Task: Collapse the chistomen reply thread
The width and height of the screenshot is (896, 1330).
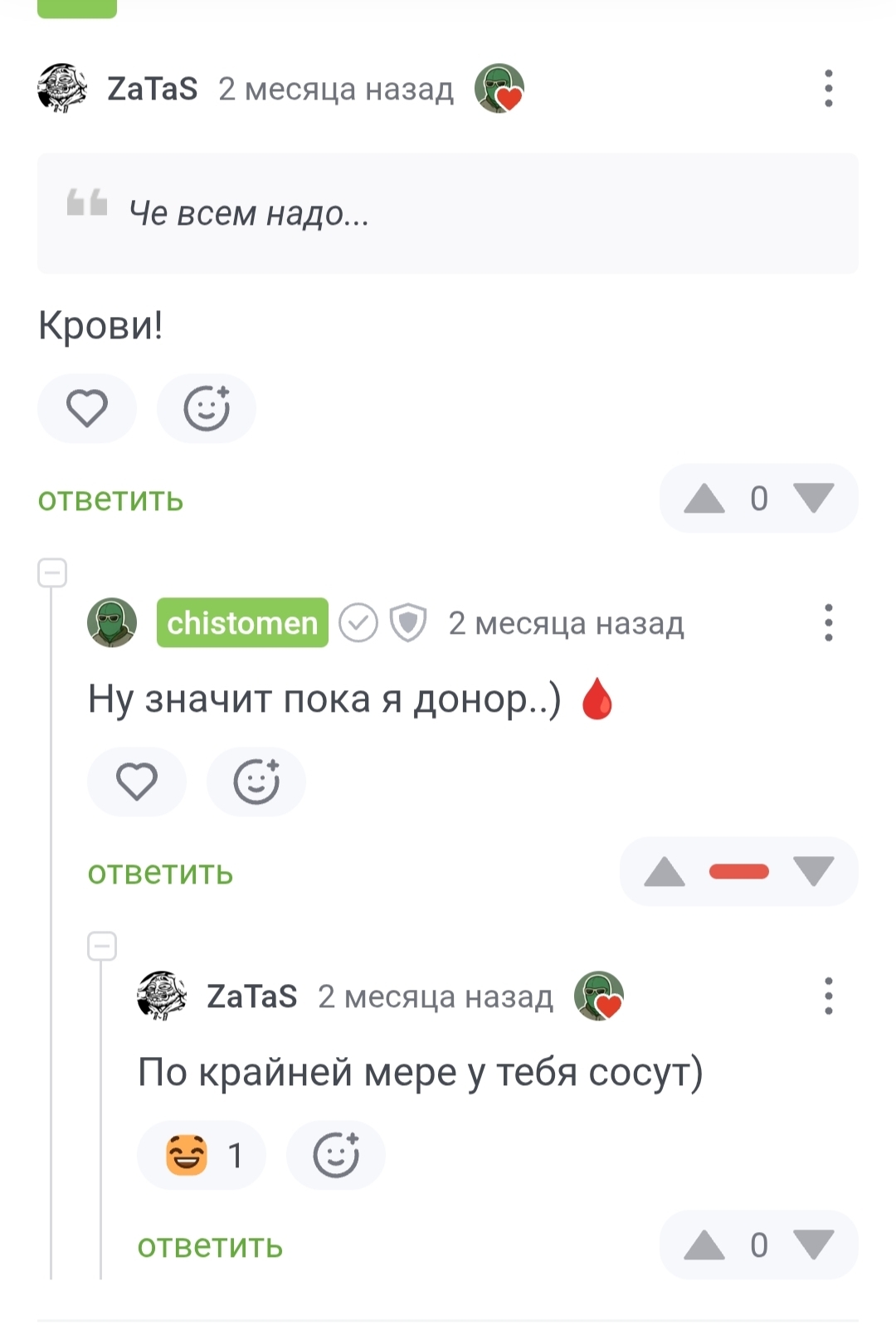Action: pyautogui.click(x=52, y=573)
